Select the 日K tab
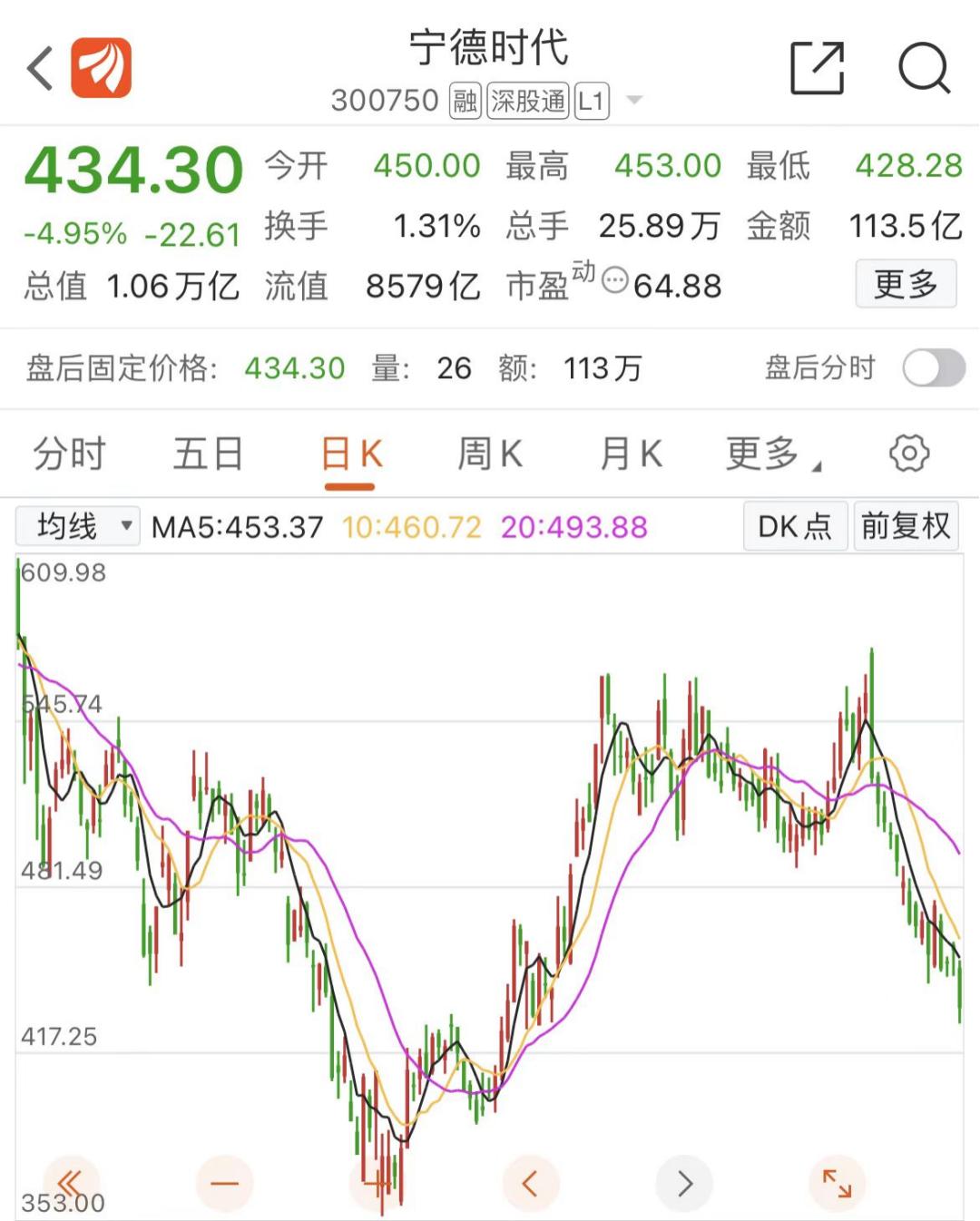 (351, 454)
